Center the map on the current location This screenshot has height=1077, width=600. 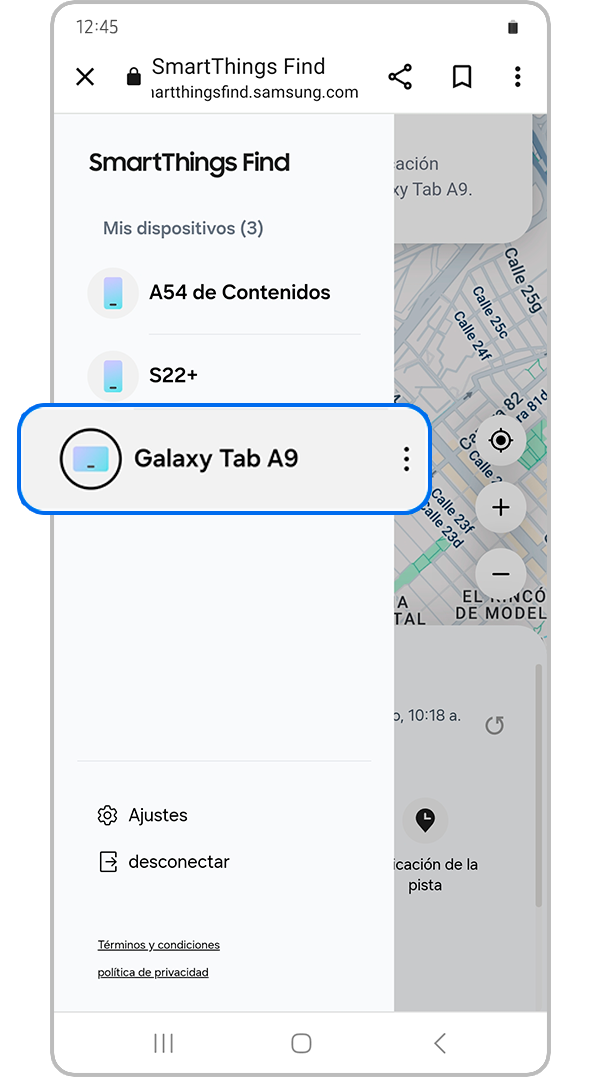pyautogui.click(x=501, y=441)
